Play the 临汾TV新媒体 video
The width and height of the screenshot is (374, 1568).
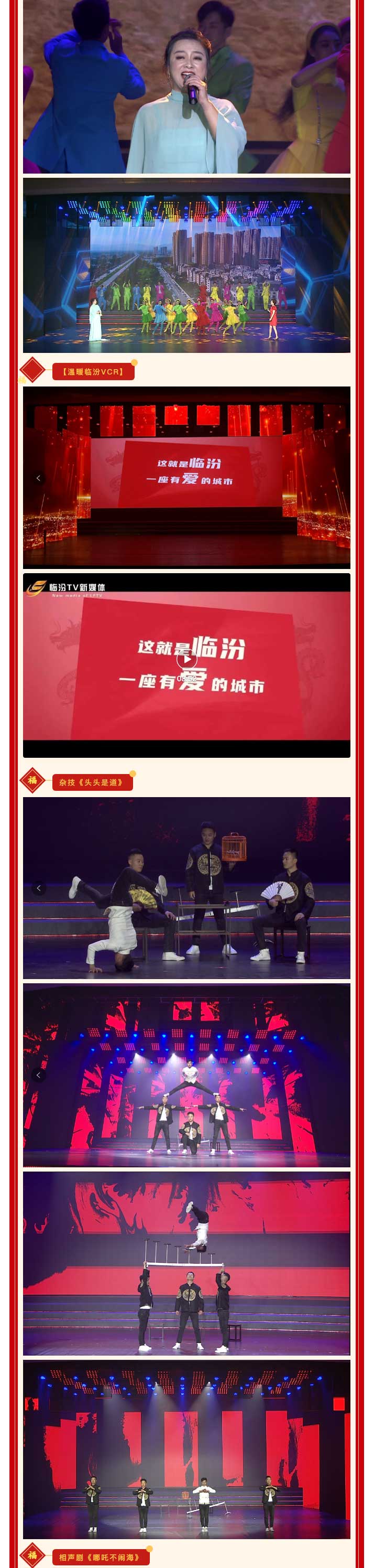(186, 659)
